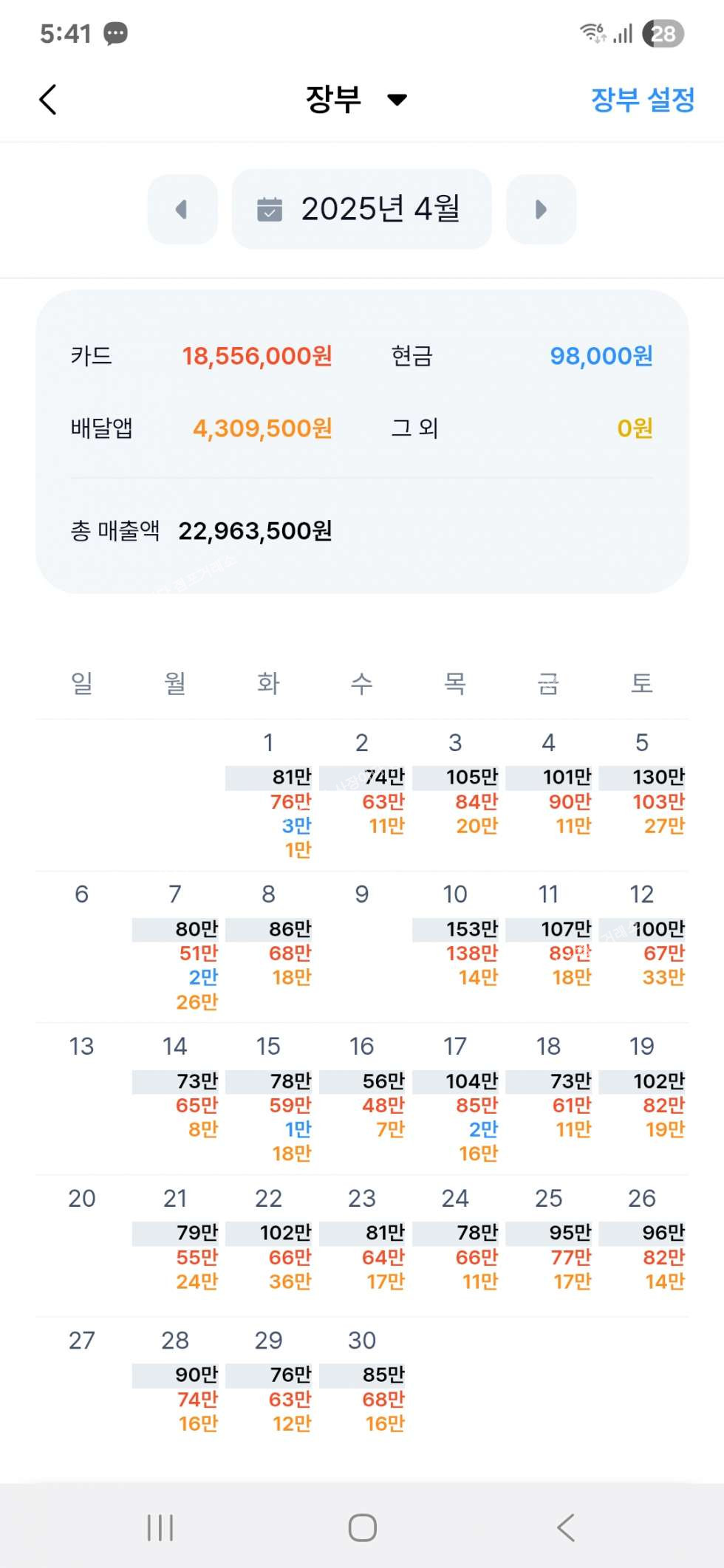
Task: Go to the previous month
Action: pos(182,209)
